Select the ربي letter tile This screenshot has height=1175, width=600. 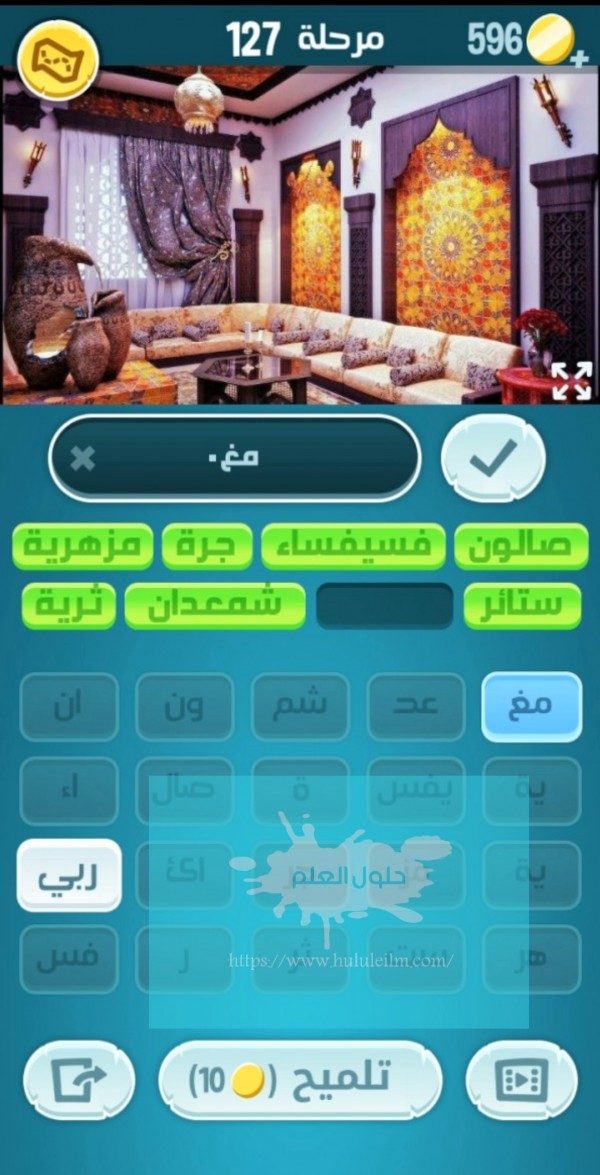pos(69,875)
